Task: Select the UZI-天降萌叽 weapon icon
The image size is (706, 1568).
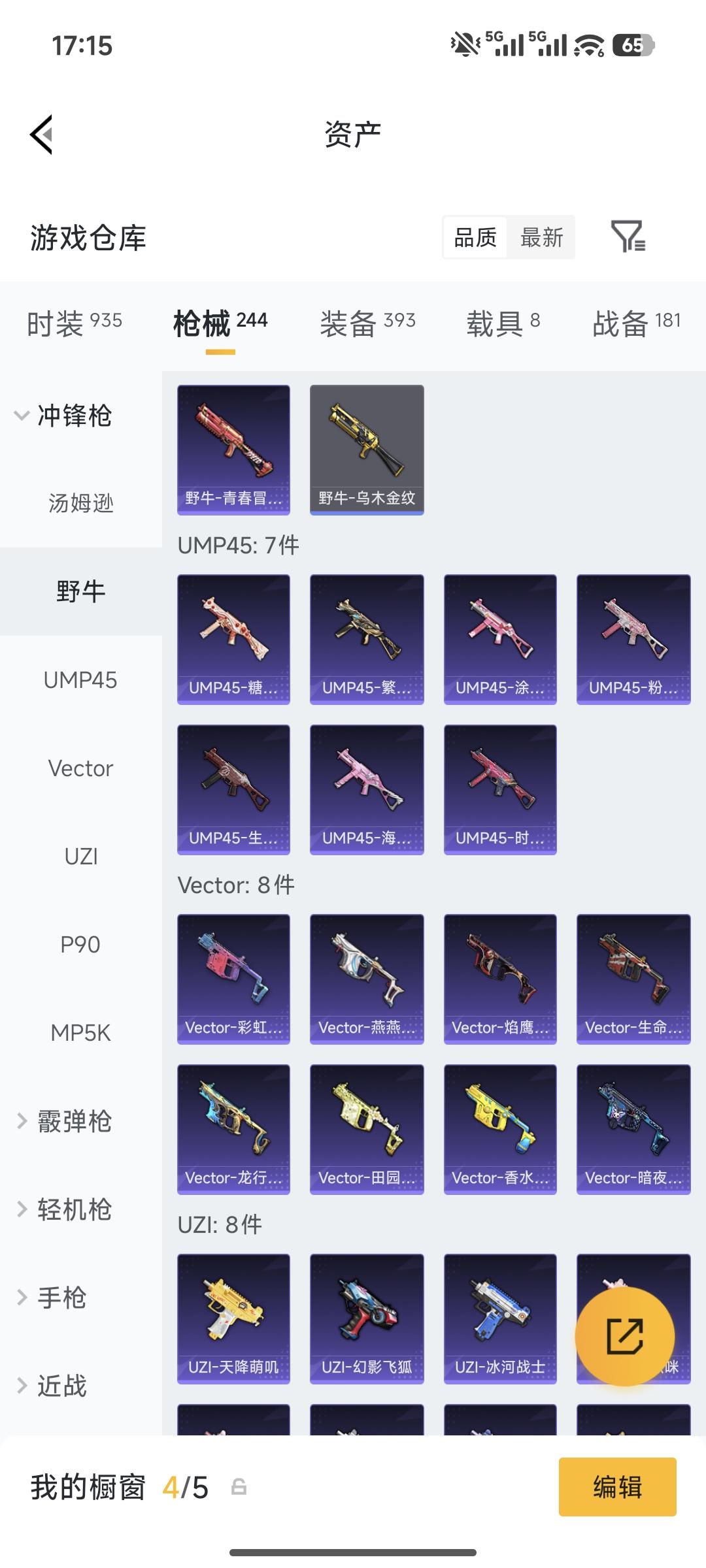Action: [233, 1318]
